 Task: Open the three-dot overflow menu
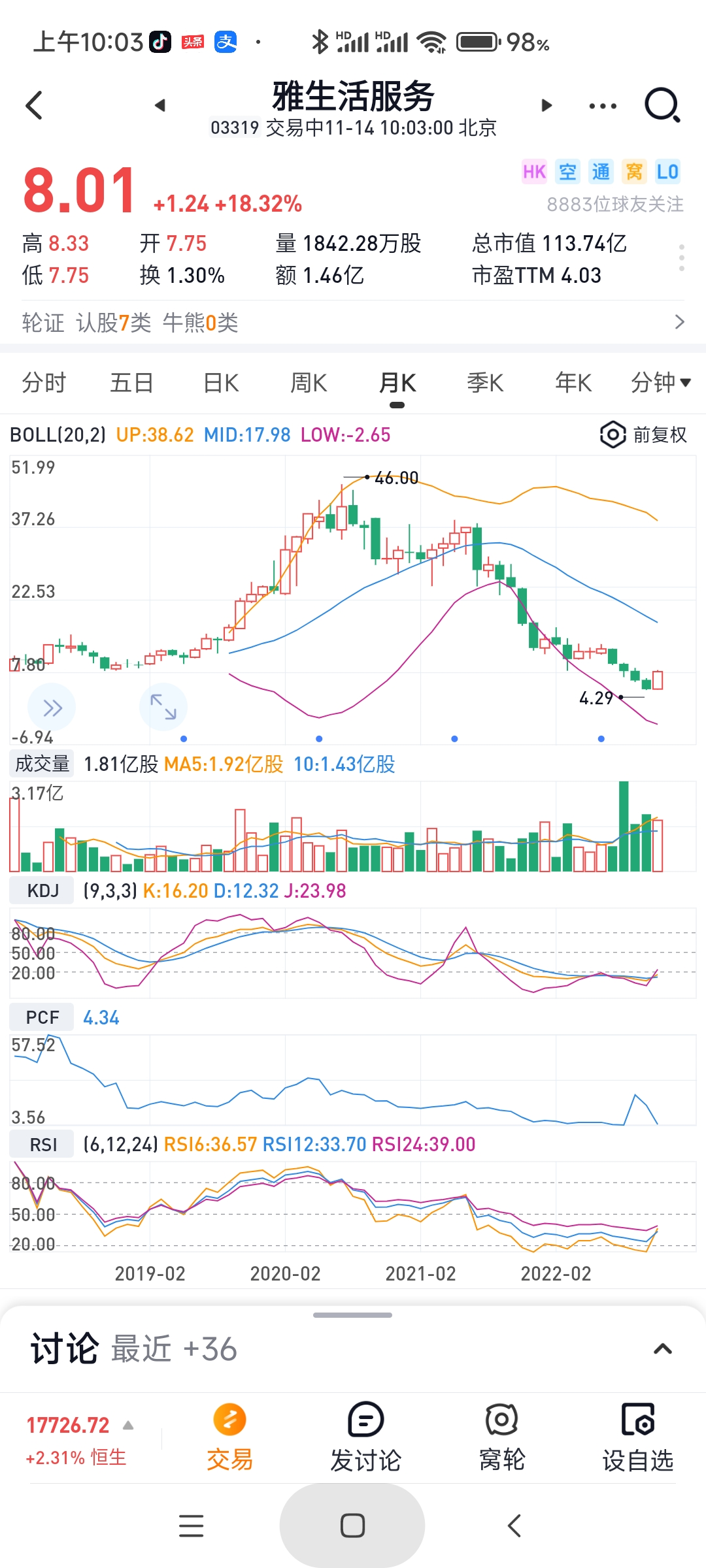click(x=602, y=106)
